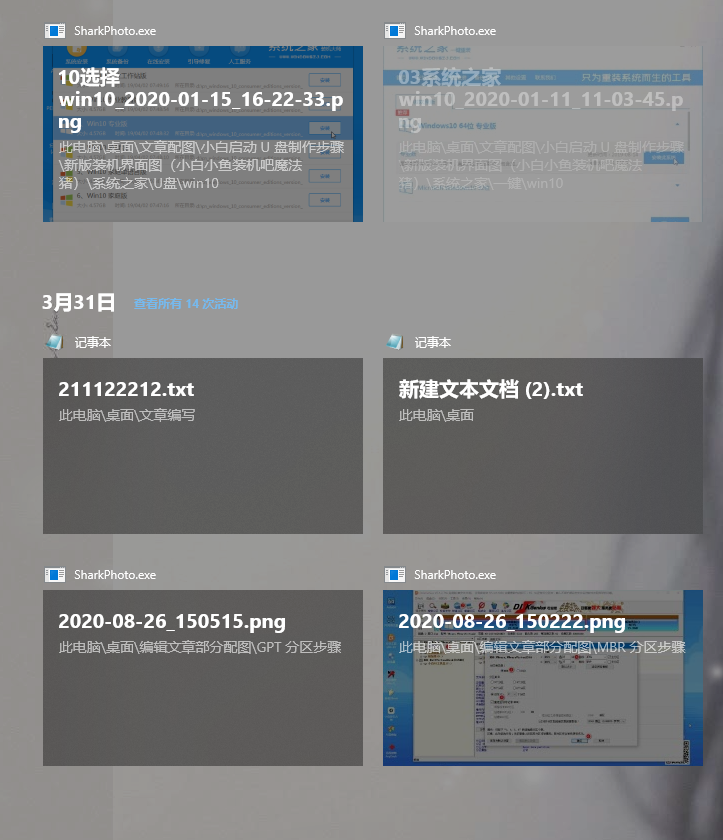Open the 新建文本文档 (2).txt card
723x840 pixels.
542,445
